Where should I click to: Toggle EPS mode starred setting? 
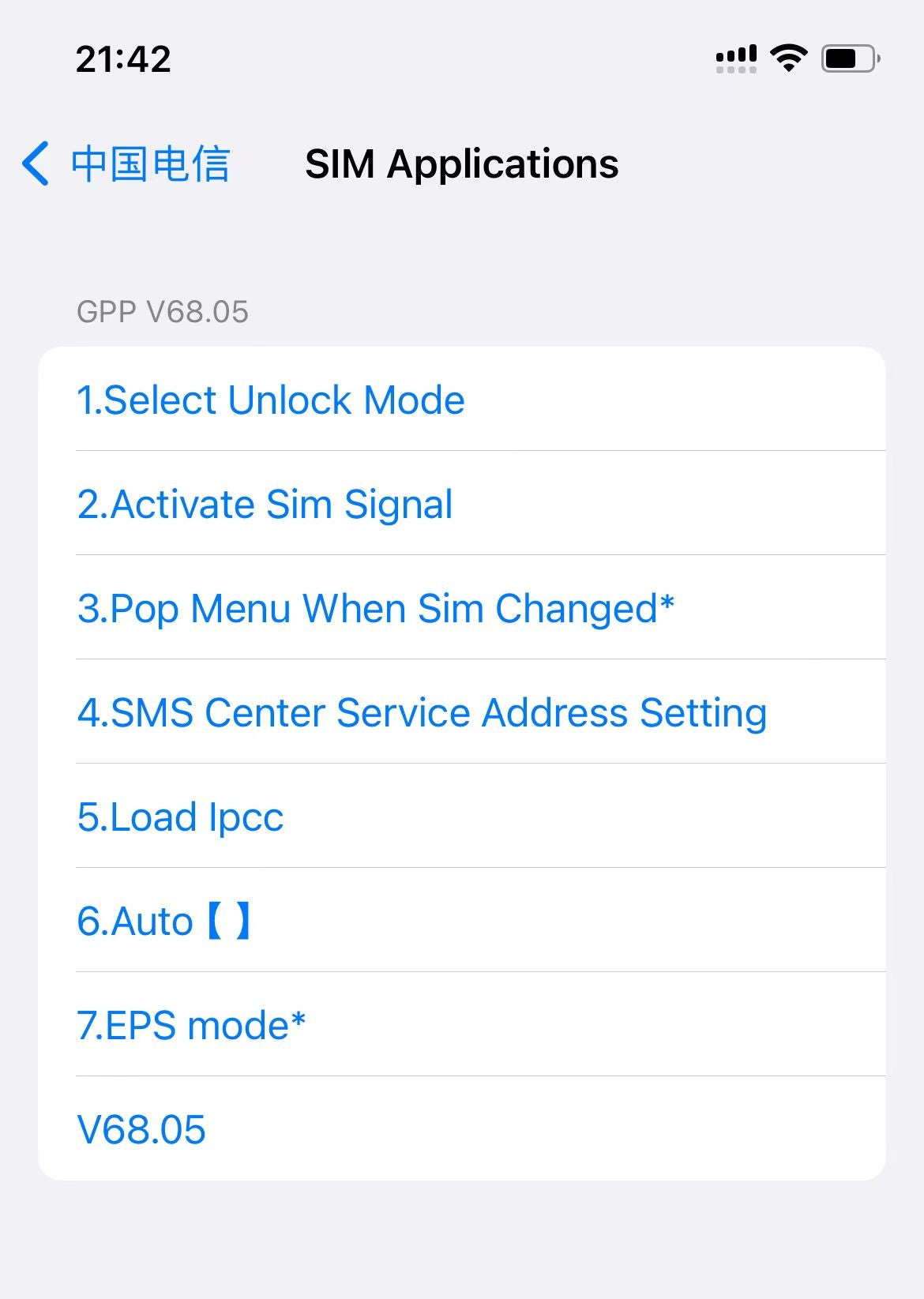[x=191, y=1025]
